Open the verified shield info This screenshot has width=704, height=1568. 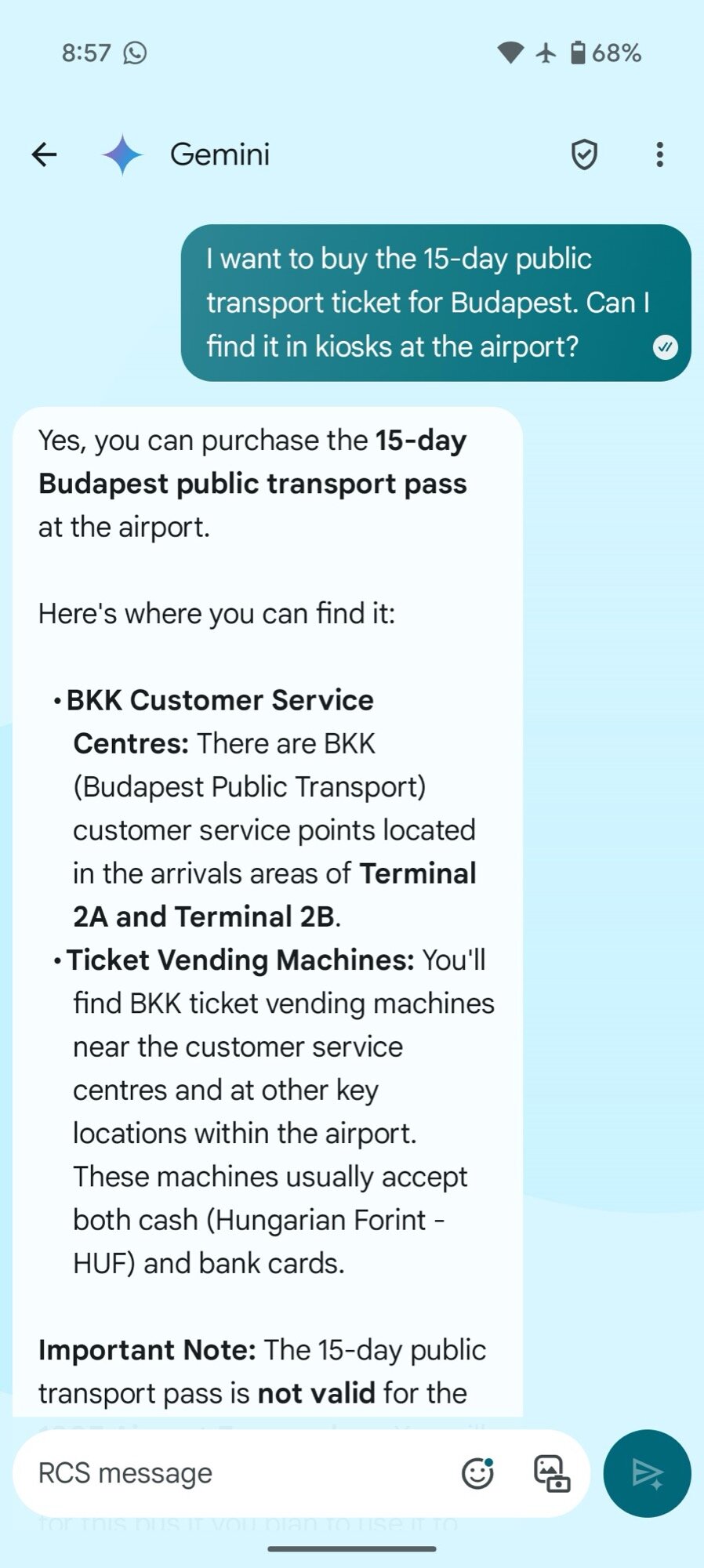pyautogui.click(x=584, y=154)
